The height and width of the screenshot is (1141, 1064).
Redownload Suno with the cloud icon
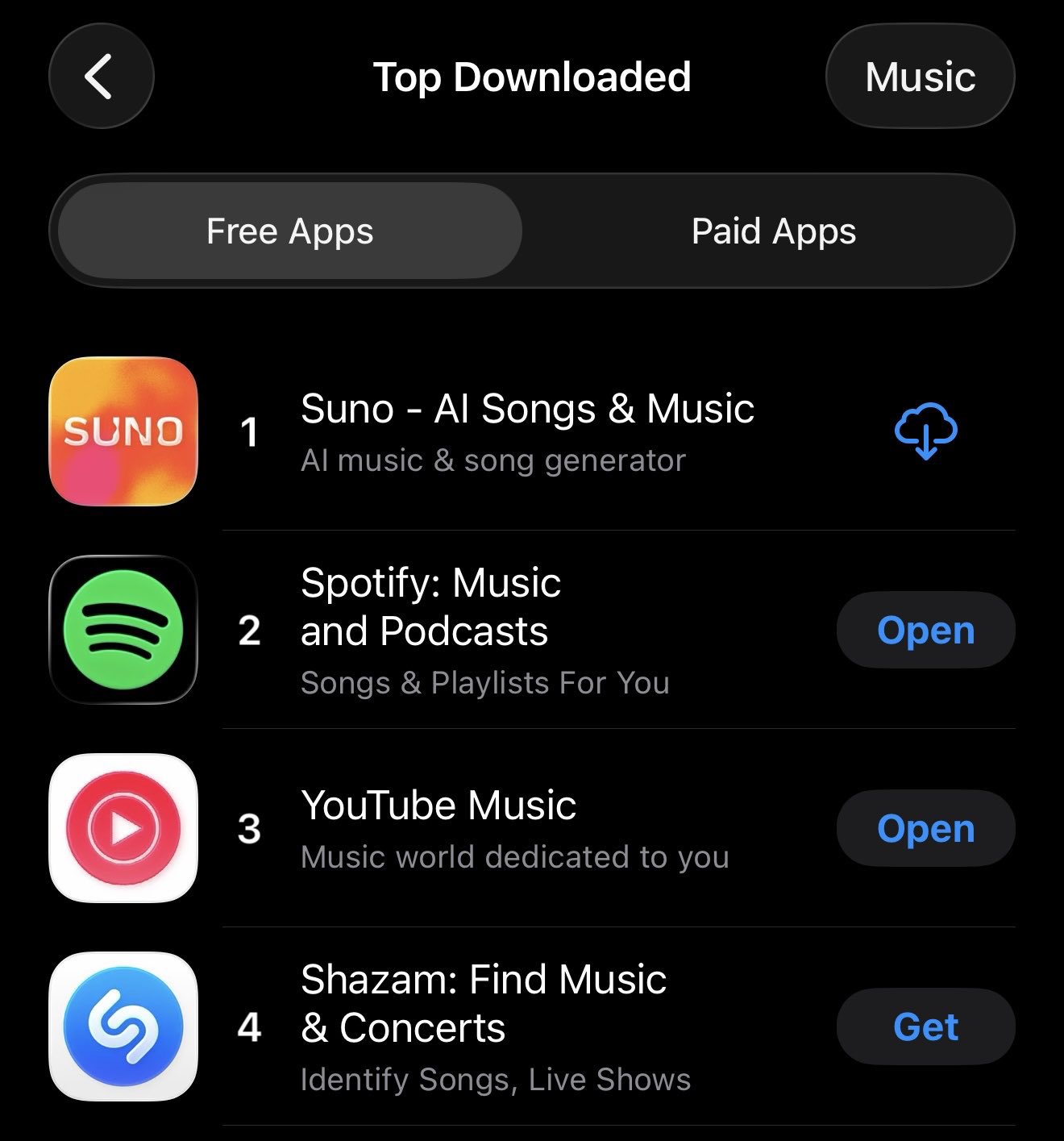tap(925, 431)
